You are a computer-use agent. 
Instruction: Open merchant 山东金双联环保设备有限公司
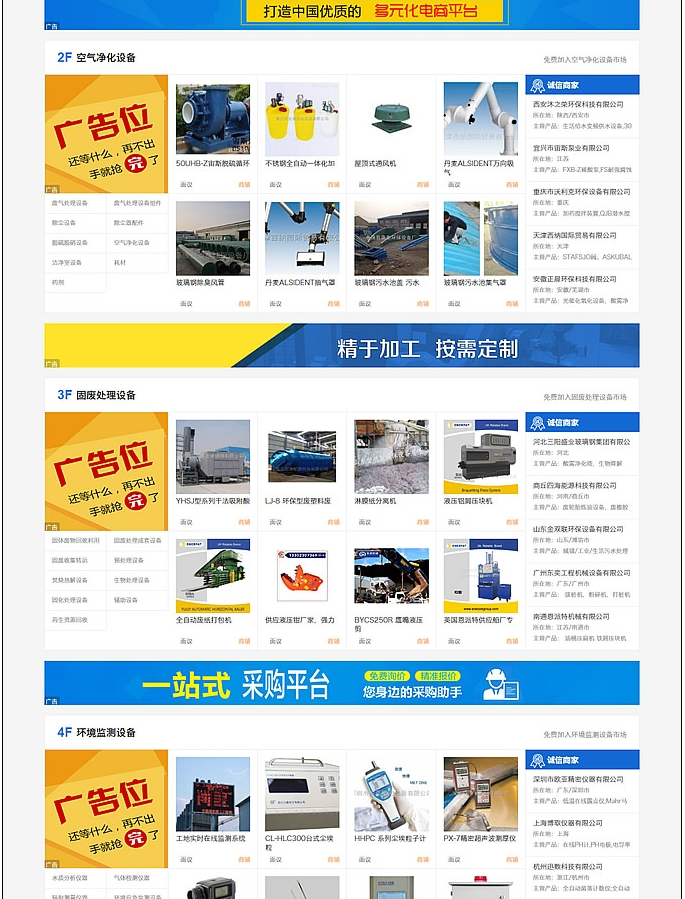(x=577, y=529)
